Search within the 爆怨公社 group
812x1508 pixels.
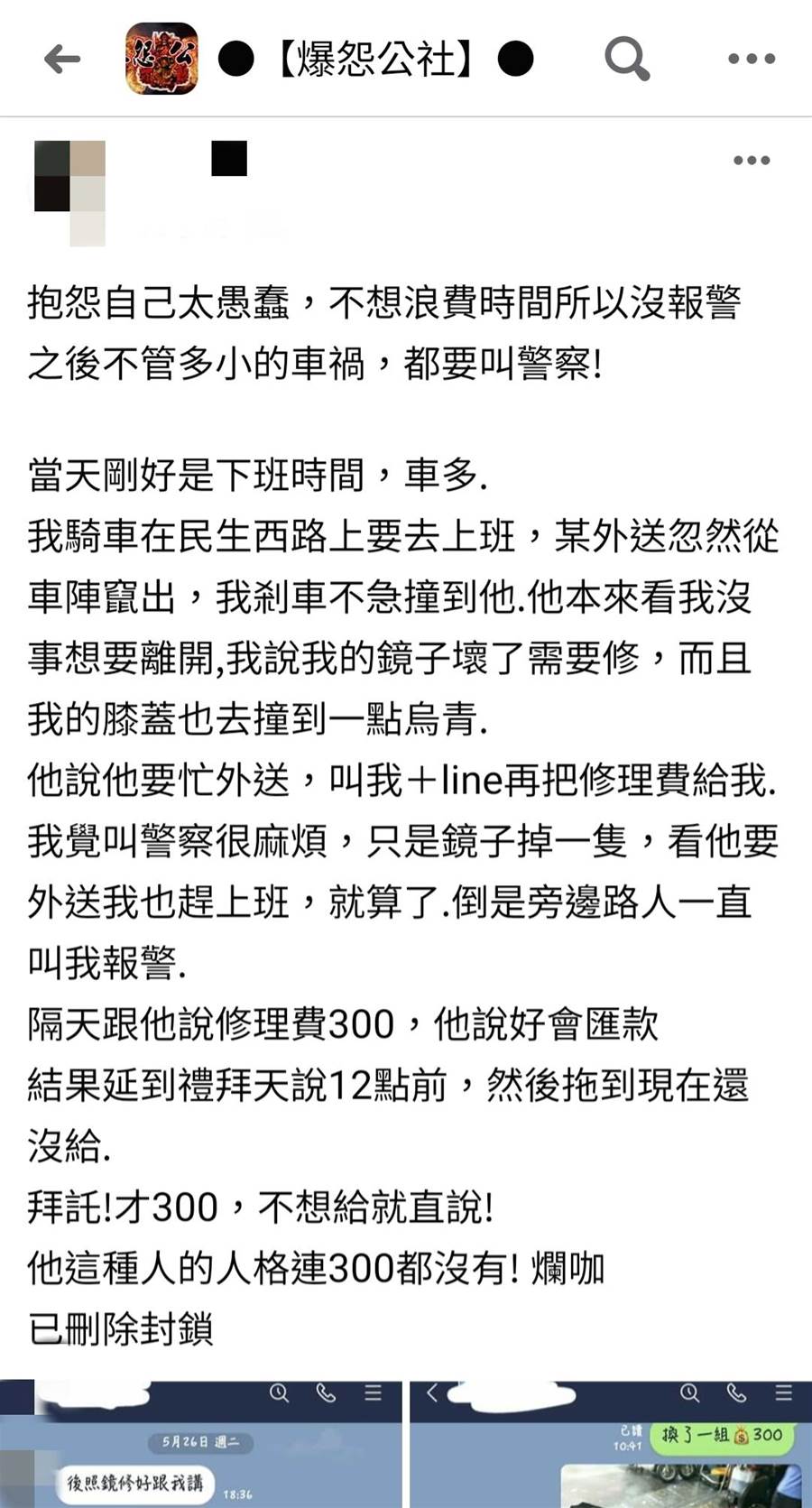[627, 59]
